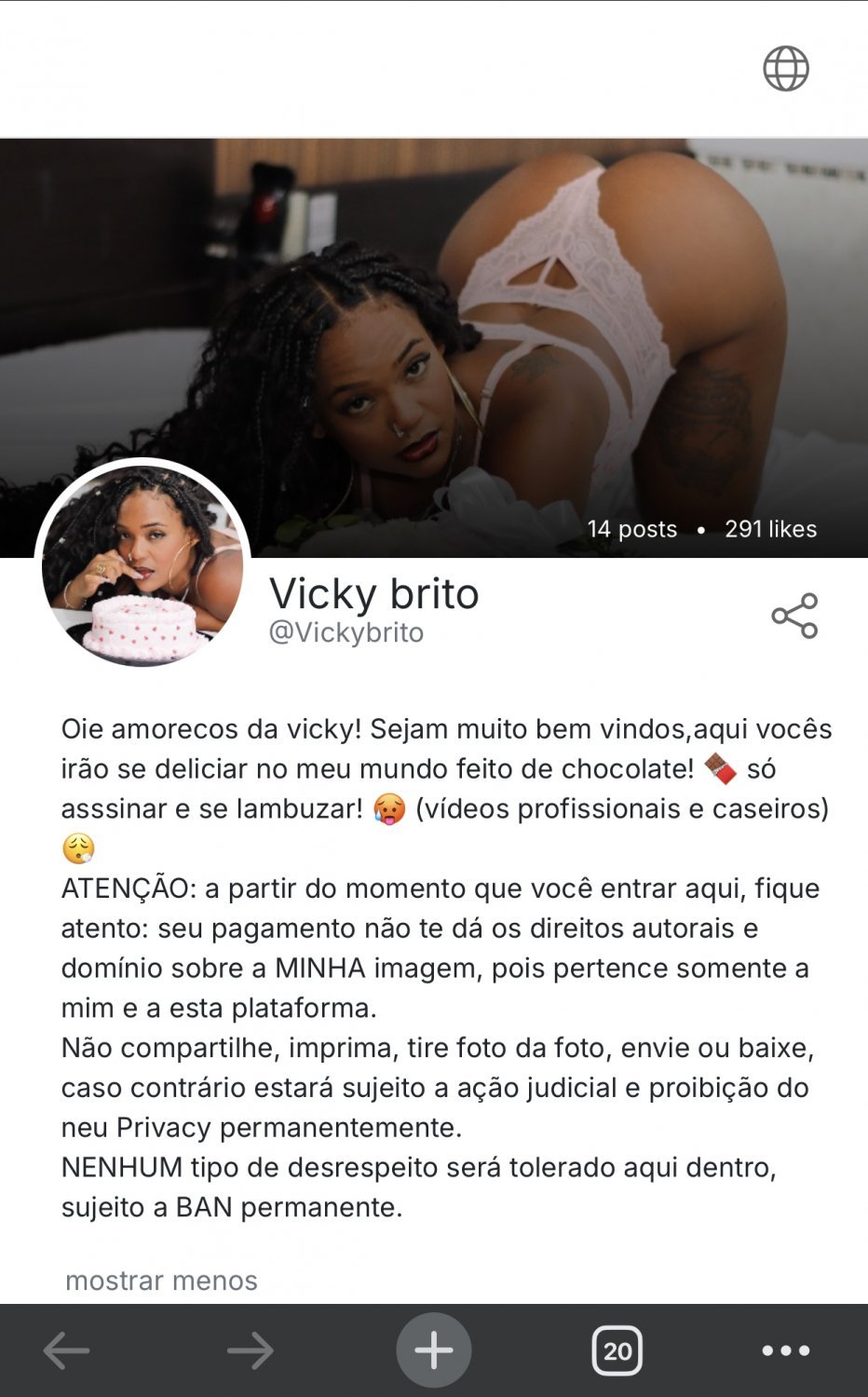Screen dimensions: 868x1397
Task: Open the language globe icon
Action: click(x=786, y=69)
